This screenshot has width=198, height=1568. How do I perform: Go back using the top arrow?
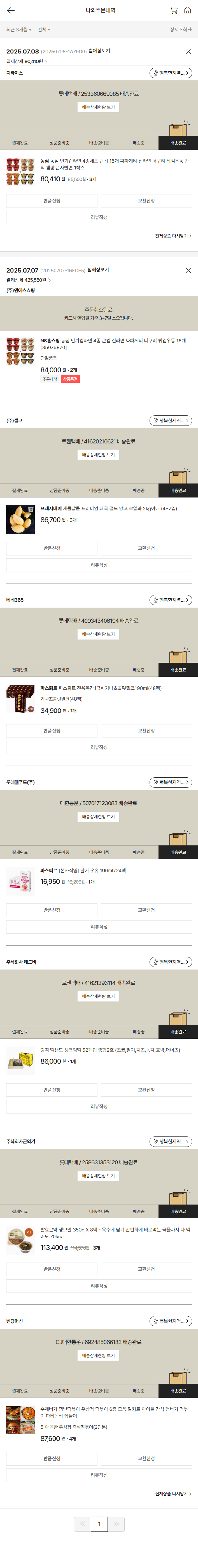pyautogui.click(x=10, y=10)
